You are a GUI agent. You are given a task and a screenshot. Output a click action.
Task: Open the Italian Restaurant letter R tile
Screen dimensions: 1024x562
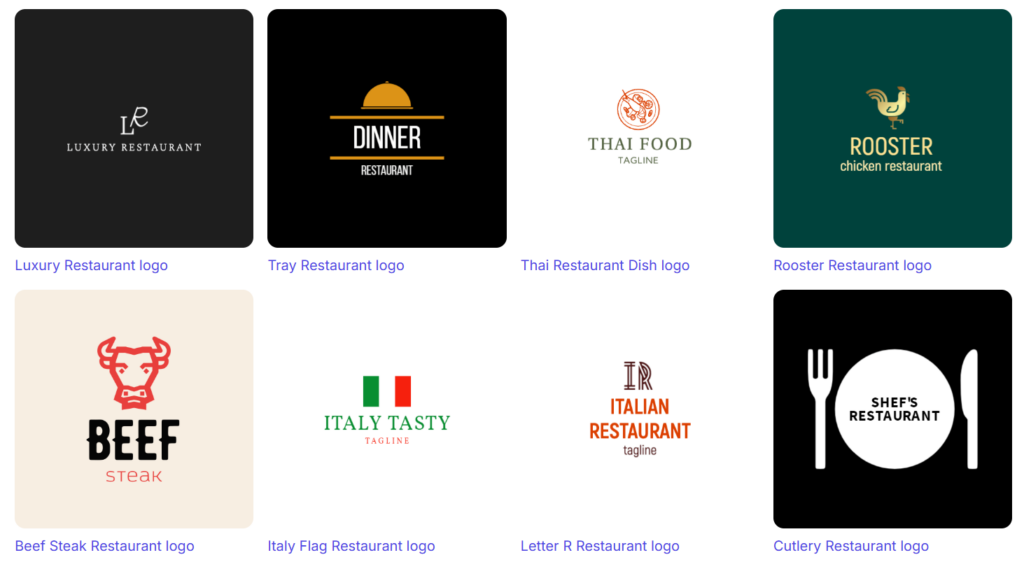(640, 409)
